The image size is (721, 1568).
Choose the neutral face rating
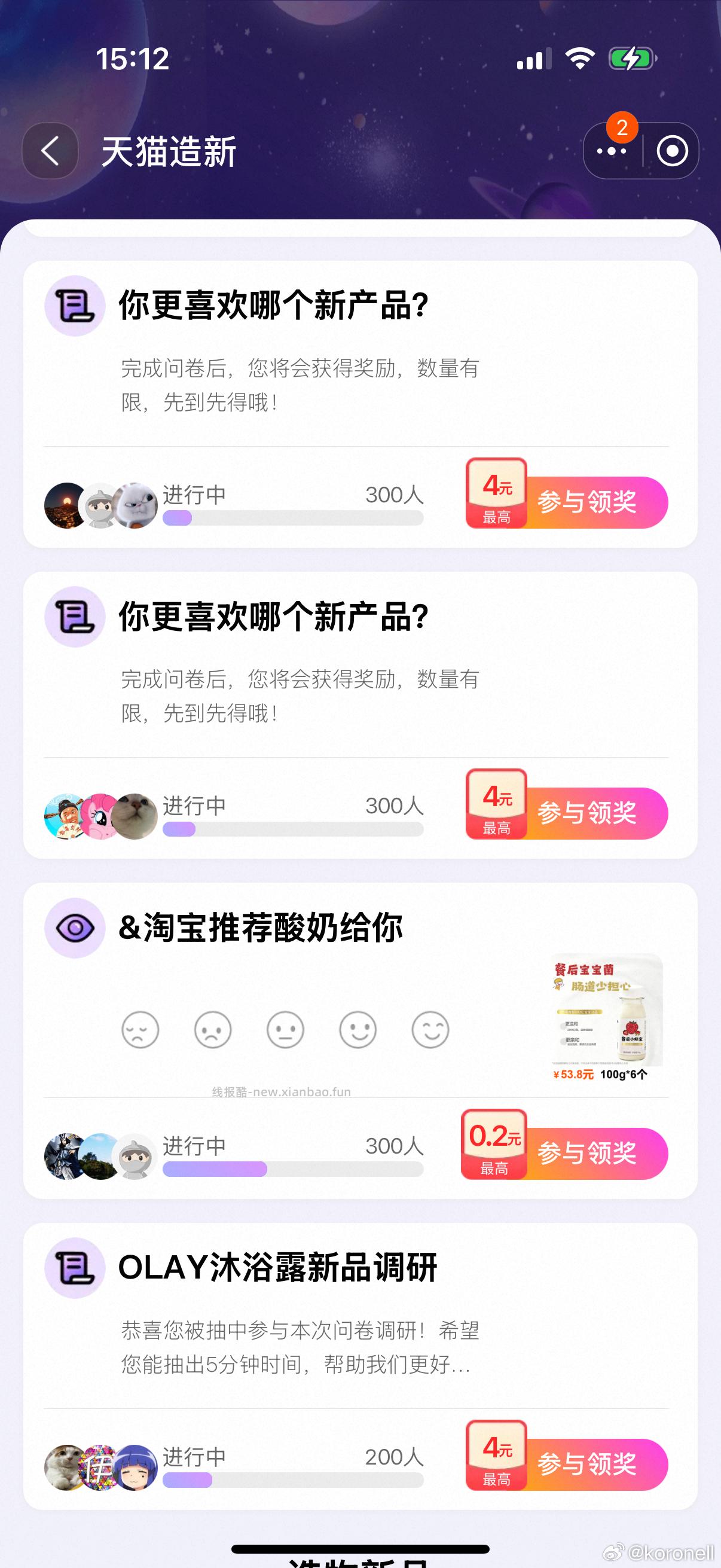(x=285, y=1029)
